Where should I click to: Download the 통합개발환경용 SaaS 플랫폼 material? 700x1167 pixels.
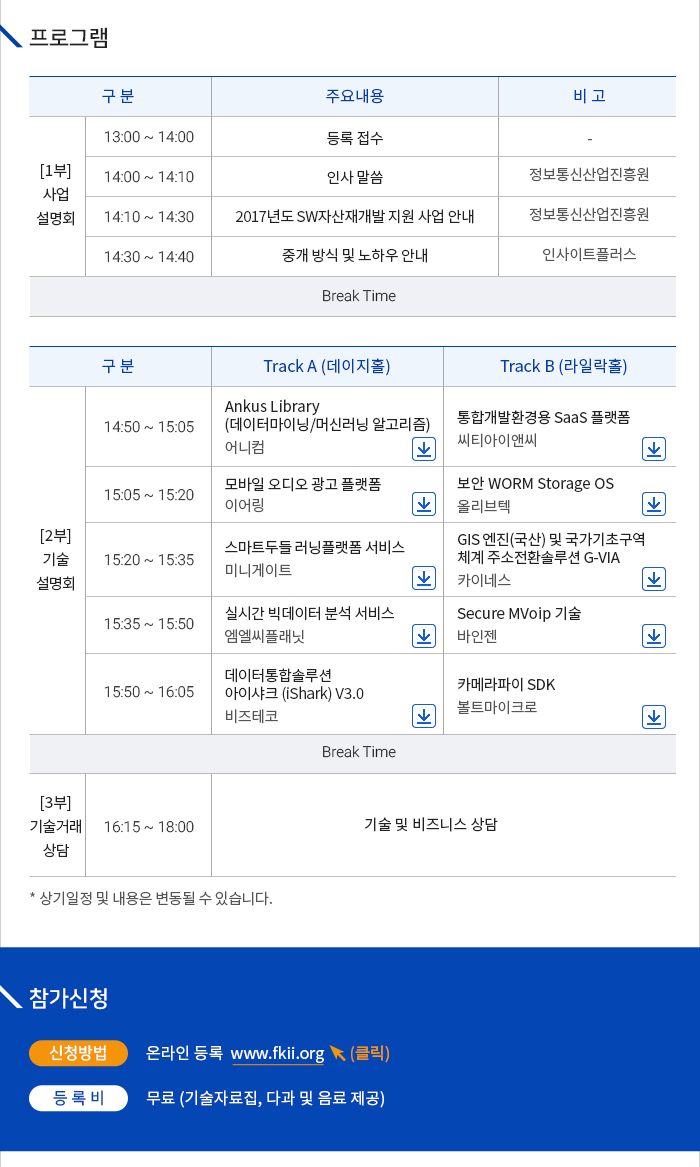click(654, 449)
